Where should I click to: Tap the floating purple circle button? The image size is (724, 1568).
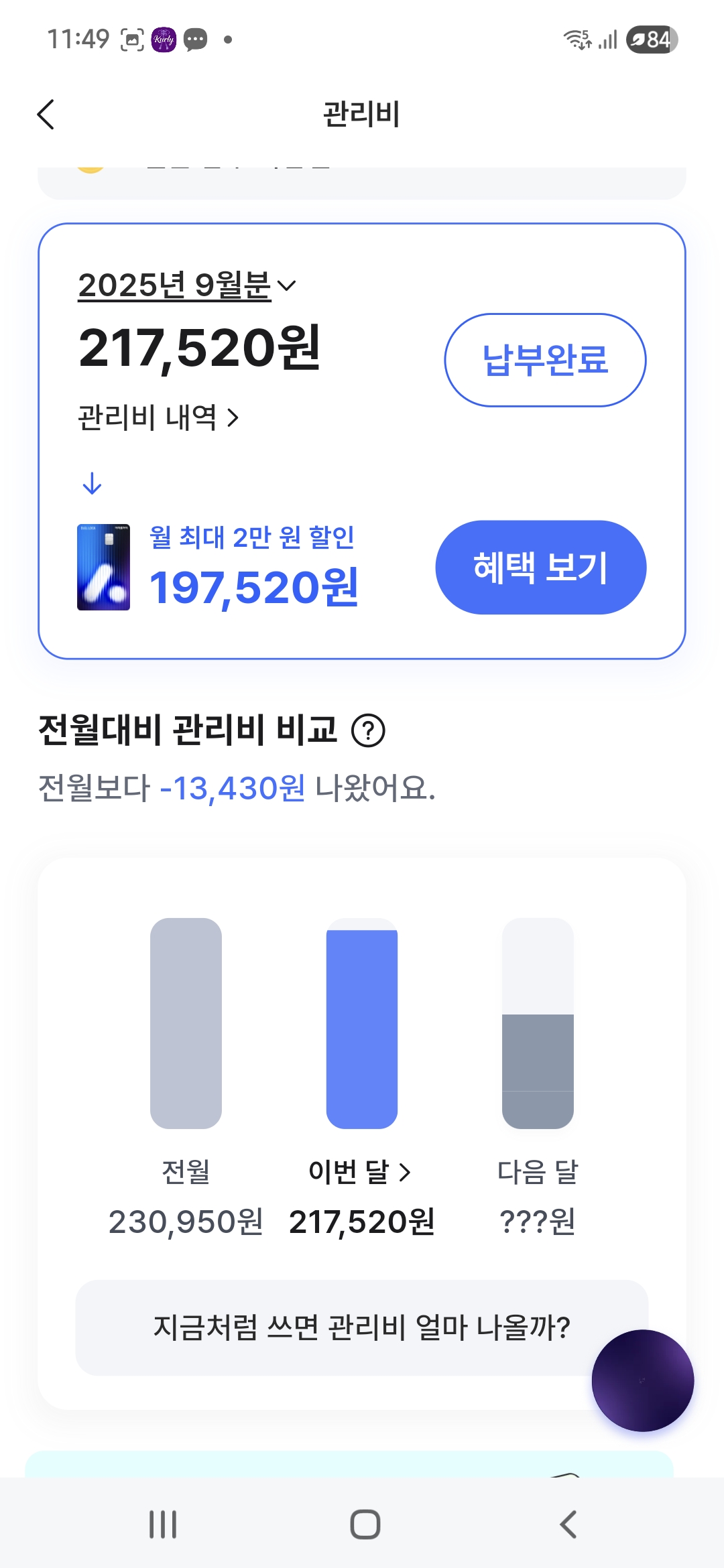coord(642,1380)
